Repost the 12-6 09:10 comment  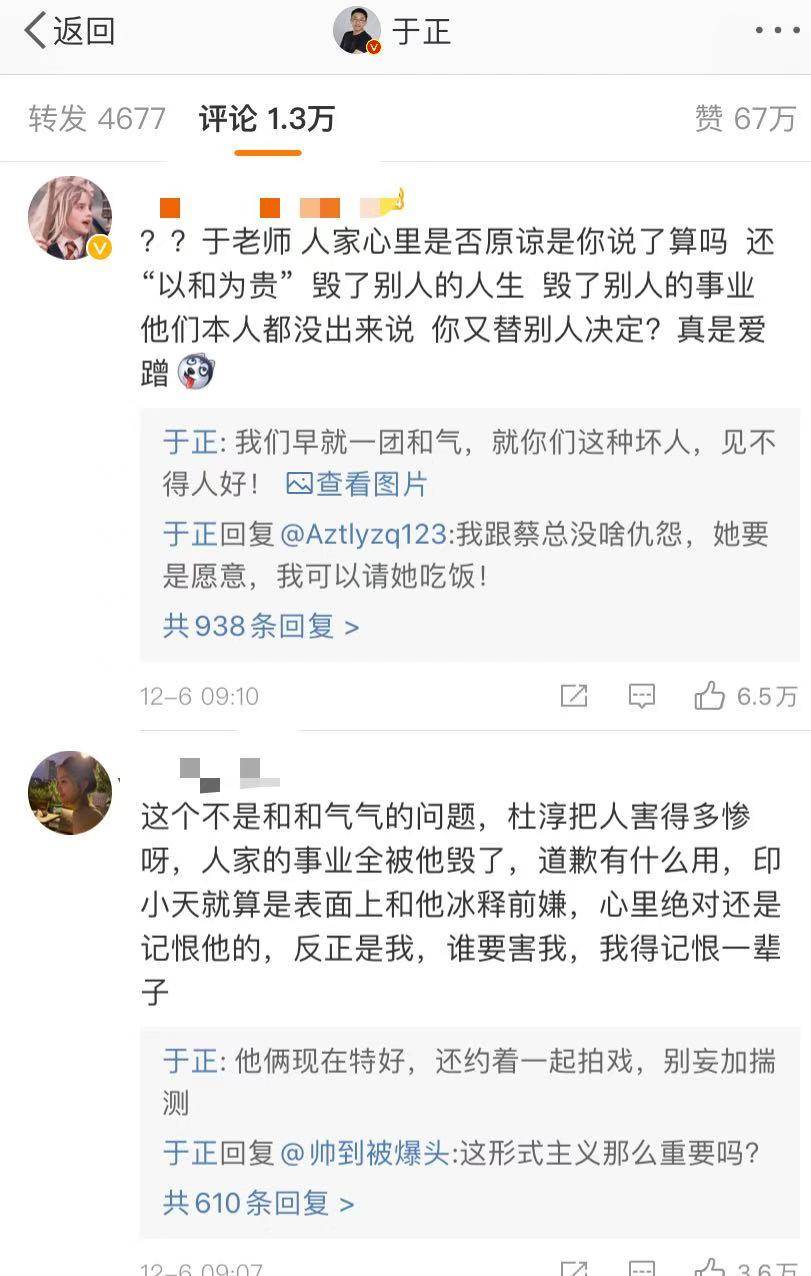point(573,696)
